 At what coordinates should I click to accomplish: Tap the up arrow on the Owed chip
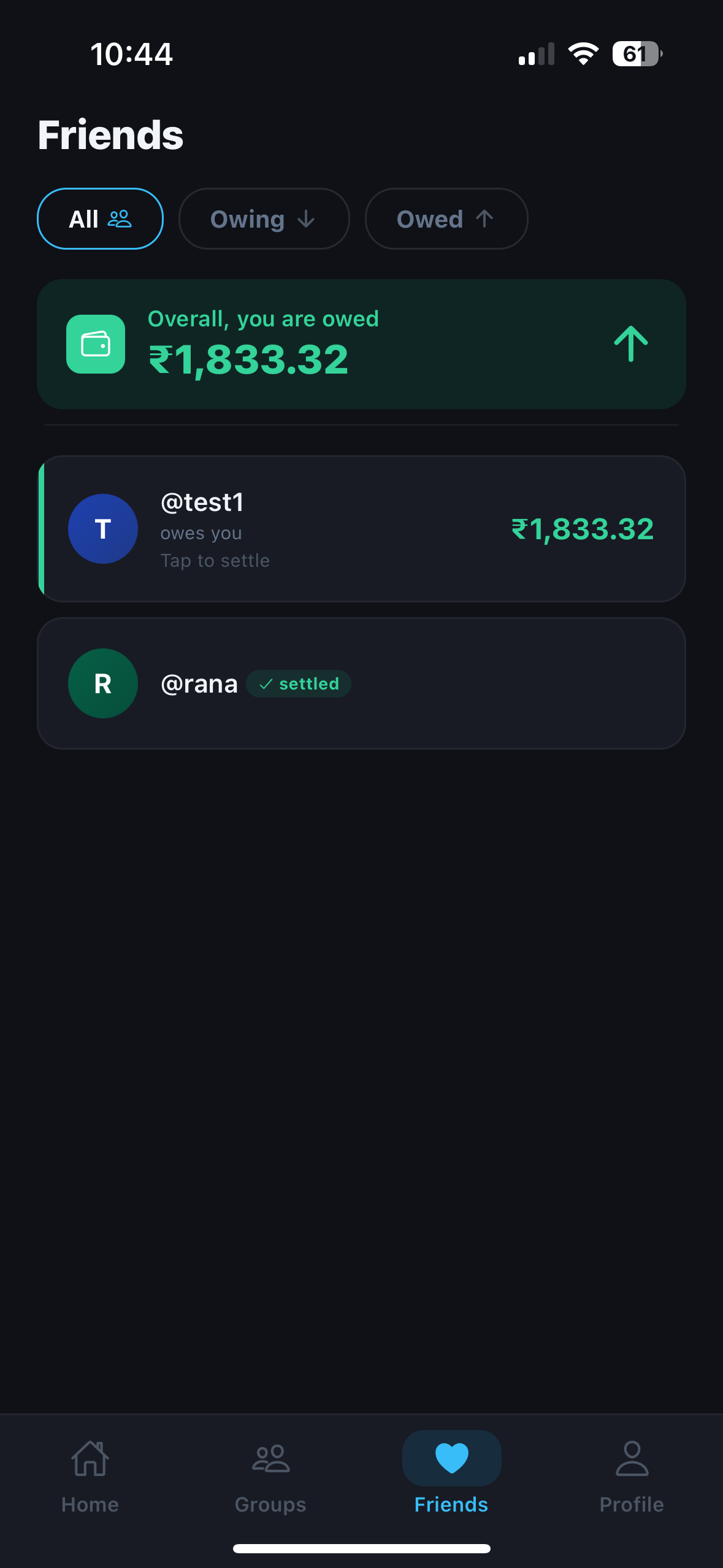484,218
